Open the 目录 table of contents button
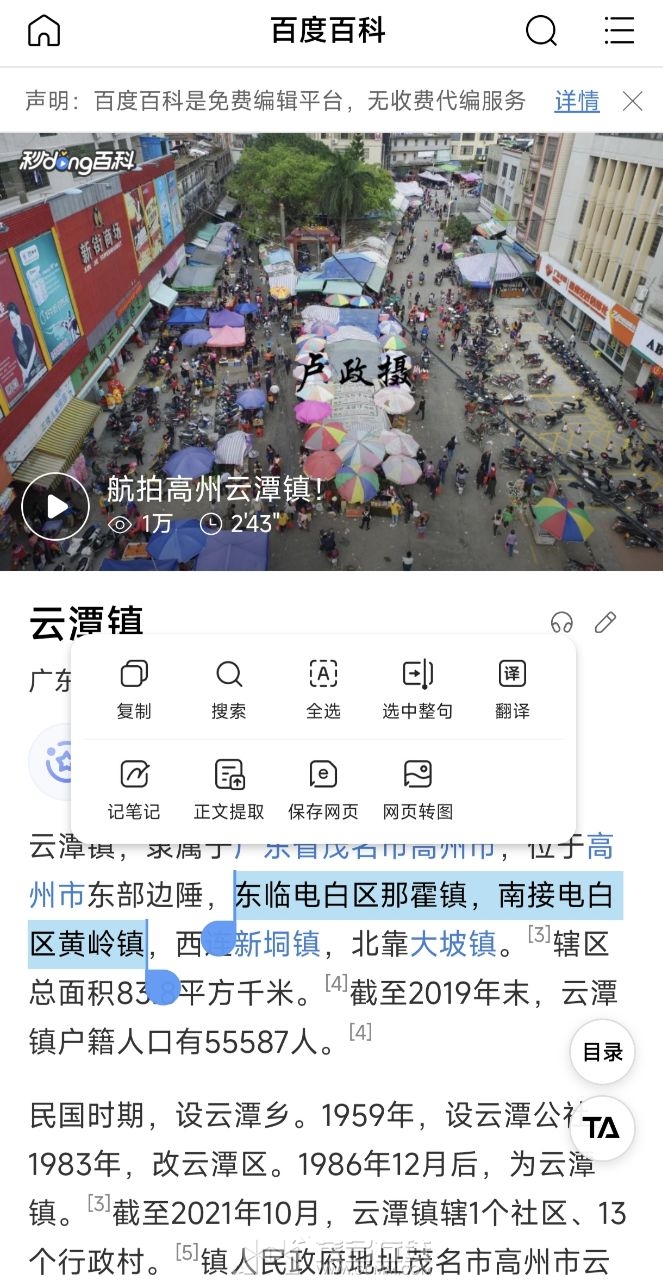The width and height of the screenshot is (663, 1280). [x=603, y=1052]
